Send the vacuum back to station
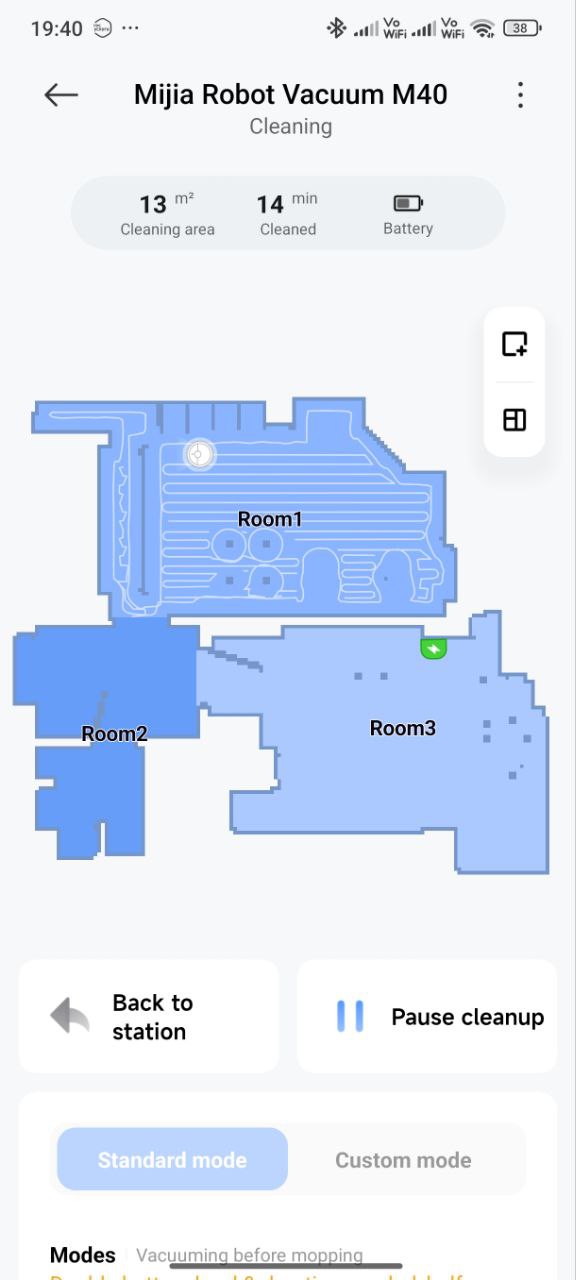The width and height of the screenshot is (576, 1280). tap(148, 1017)
